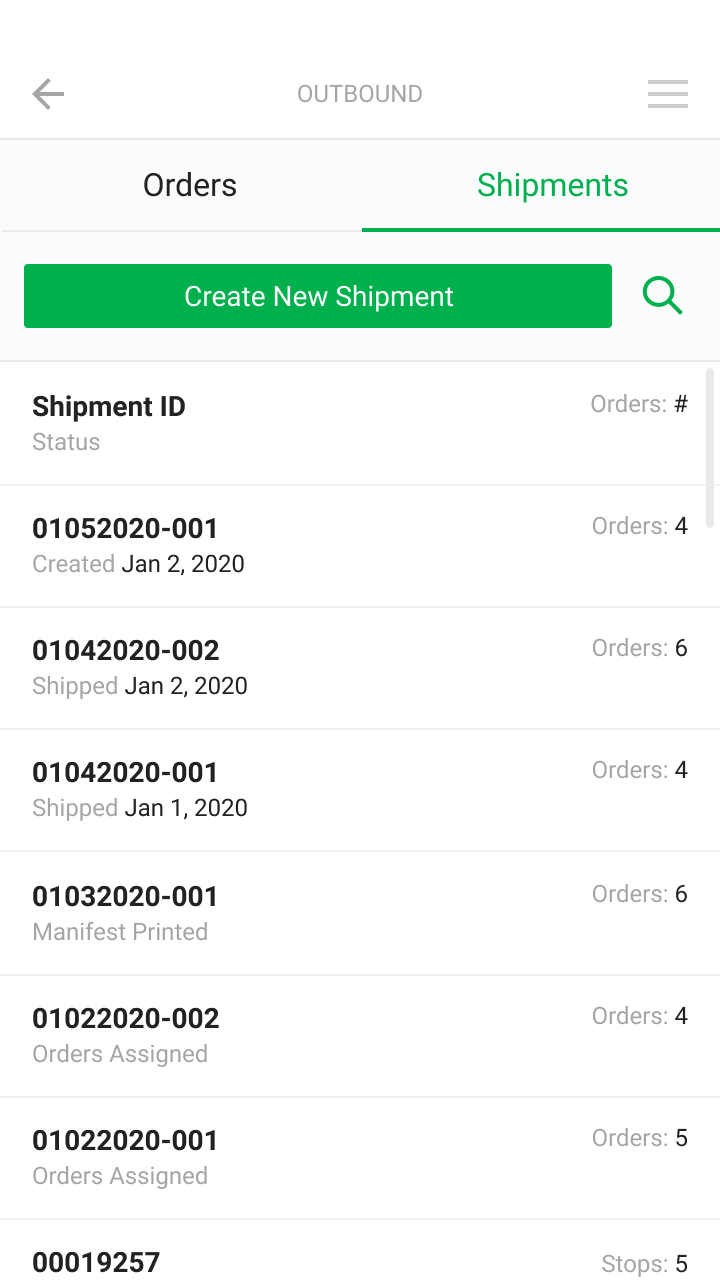Screen dimensions: 720x1280
Task: View shipment 01022020-001
Action: pos(360,1158)
